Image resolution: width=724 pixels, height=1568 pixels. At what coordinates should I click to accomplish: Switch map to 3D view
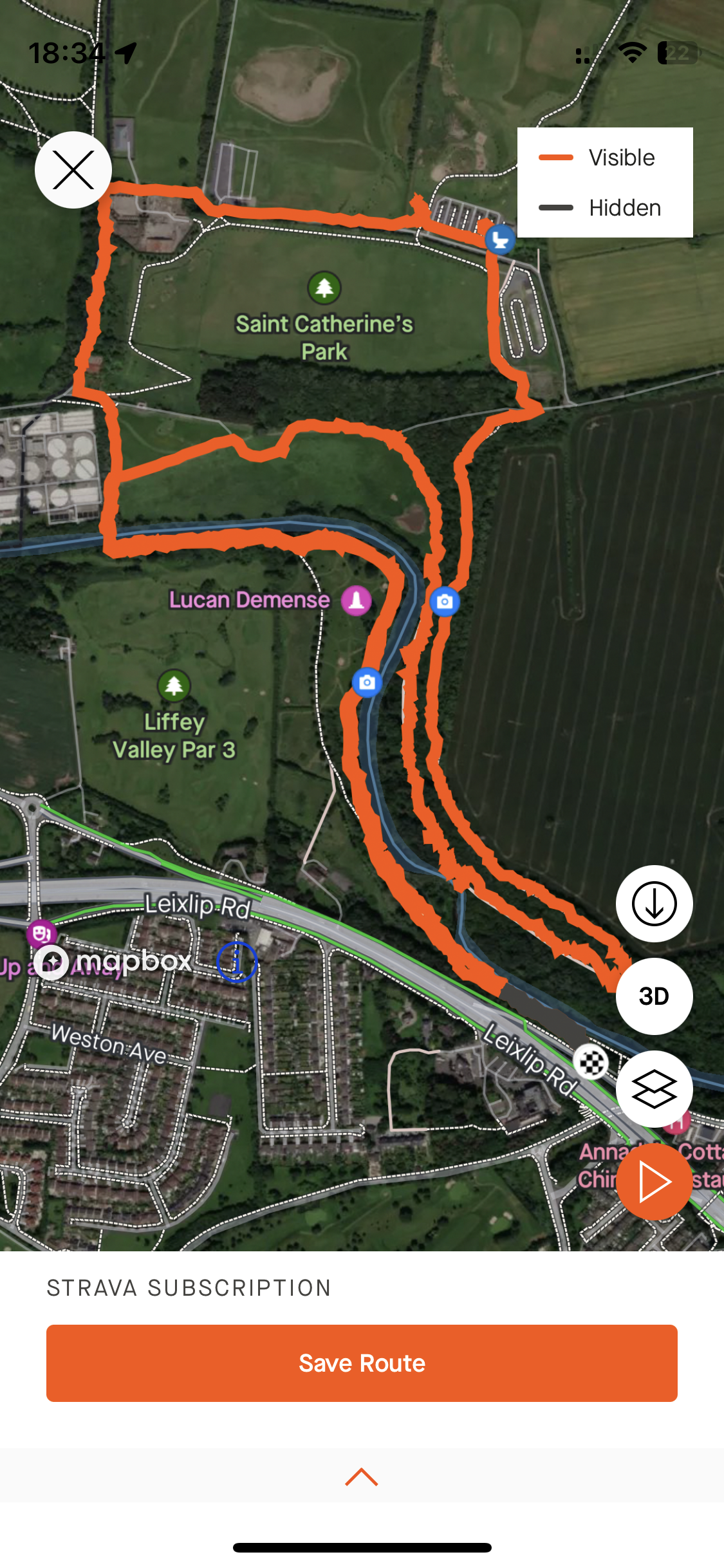click(654, 996)
